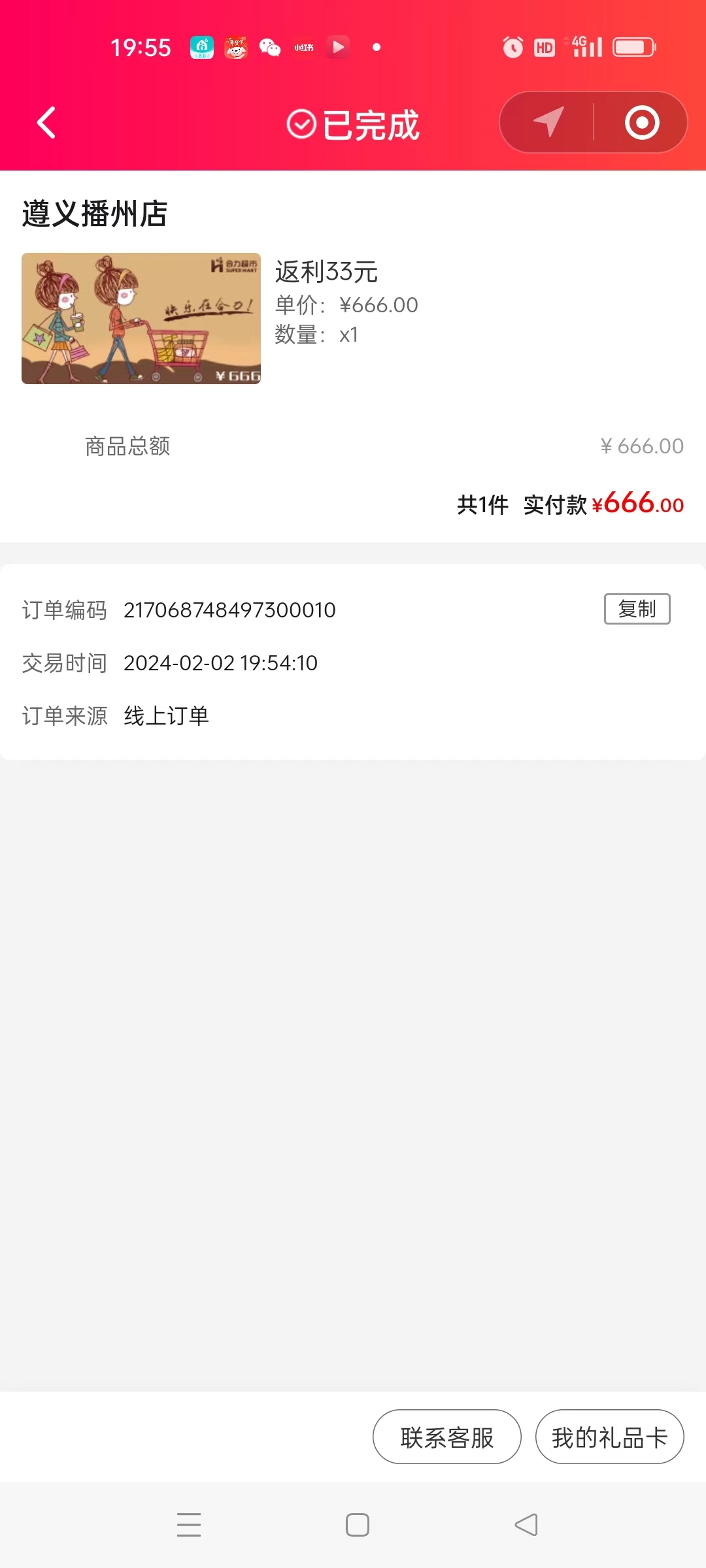Open the 返利33元 gift card image

tap(141, 318)
